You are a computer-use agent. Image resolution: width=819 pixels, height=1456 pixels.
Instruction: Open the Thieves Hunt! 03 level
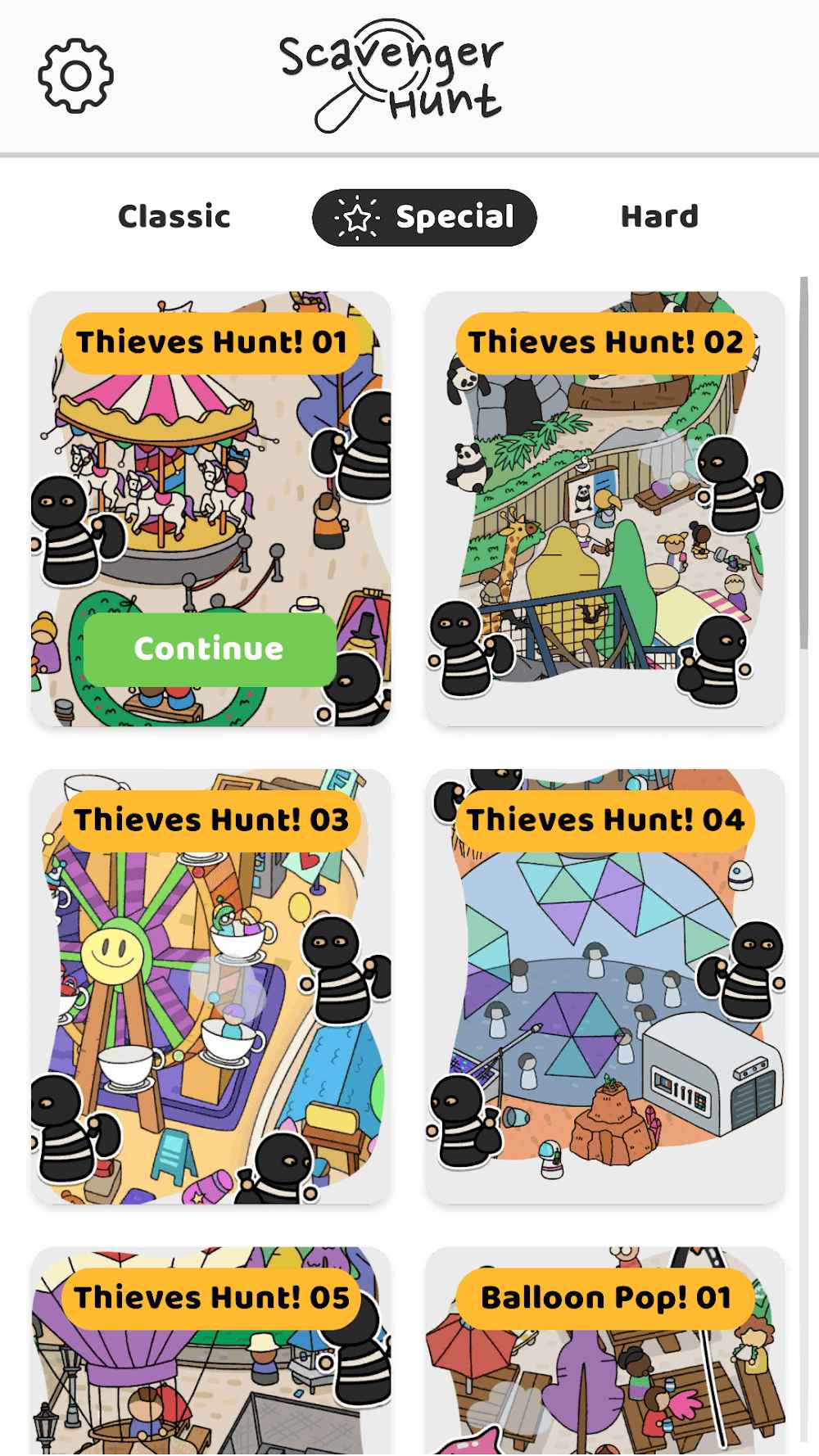[x=210, y=986]
